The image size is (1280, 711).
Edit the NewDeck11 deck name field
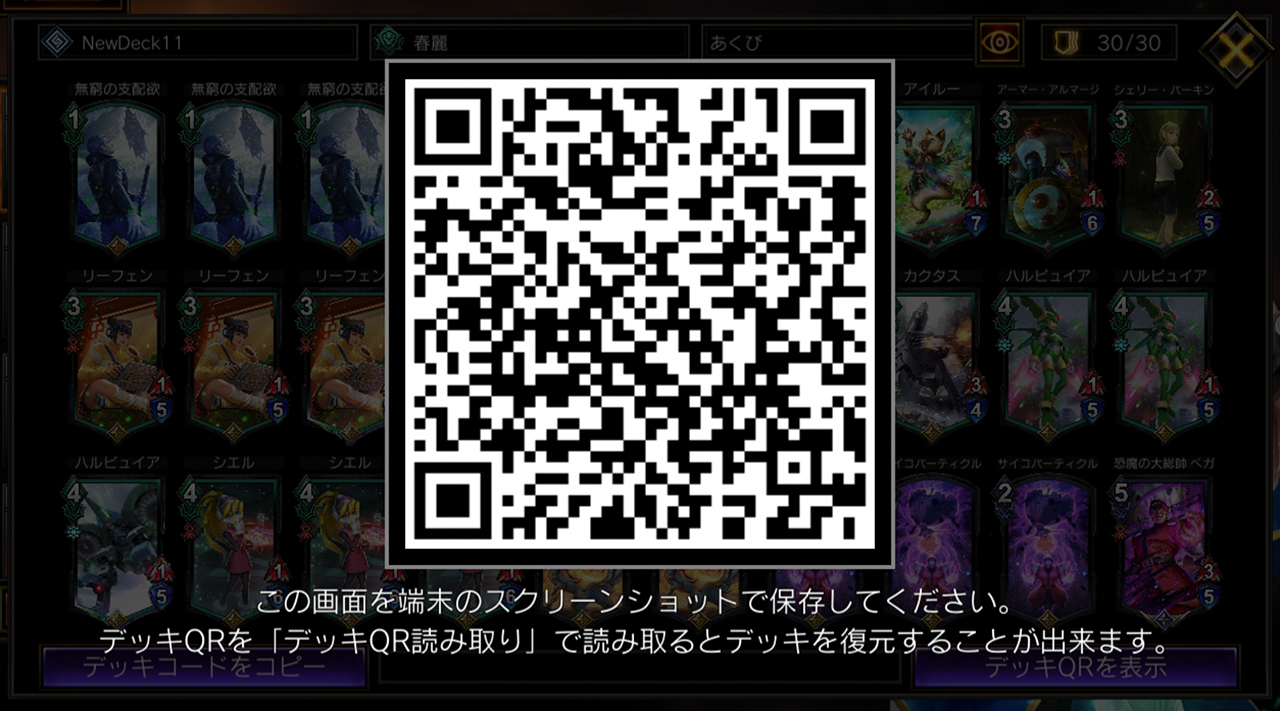[x=197, y=43]
